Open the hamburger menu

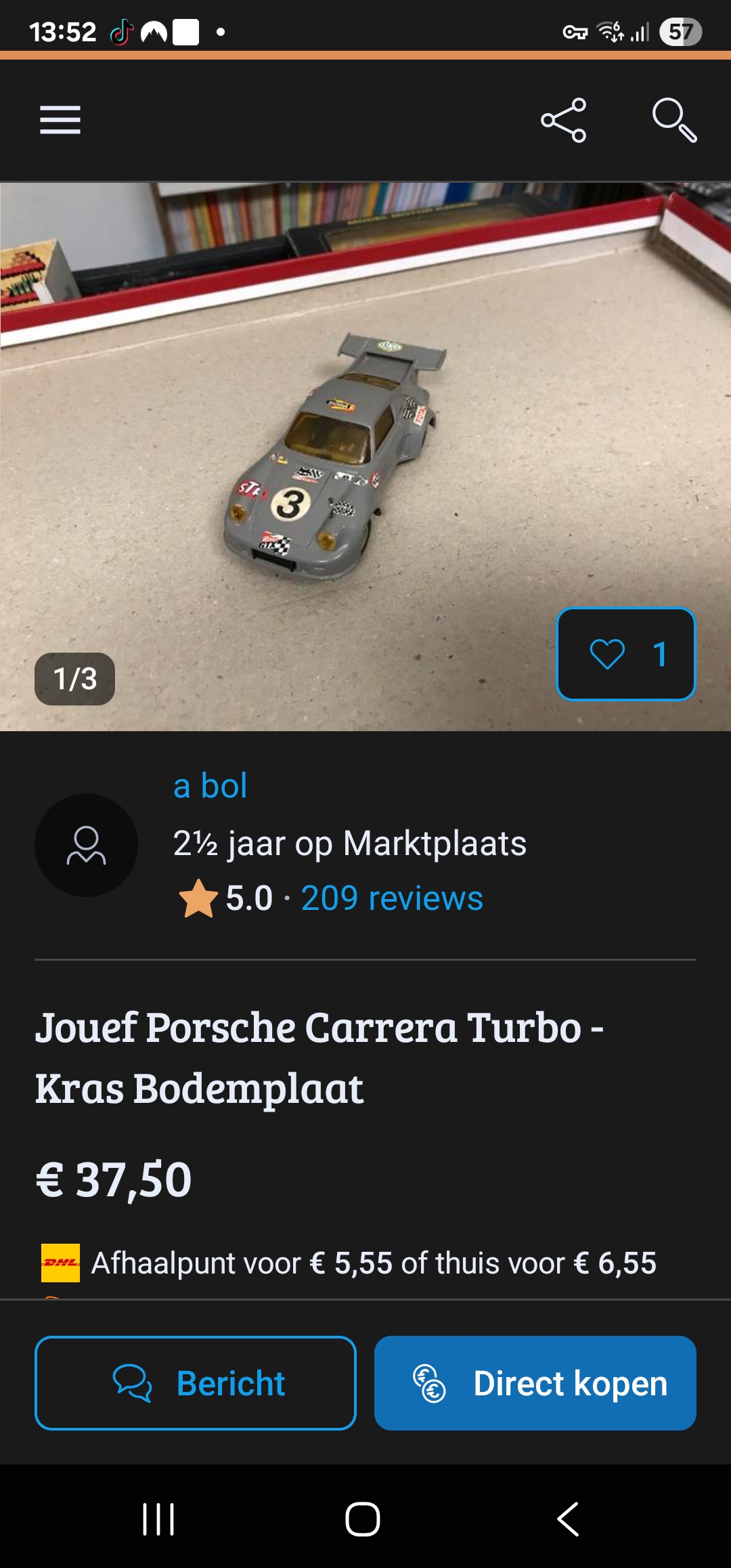pyautogui.click(x=60, y=120)
